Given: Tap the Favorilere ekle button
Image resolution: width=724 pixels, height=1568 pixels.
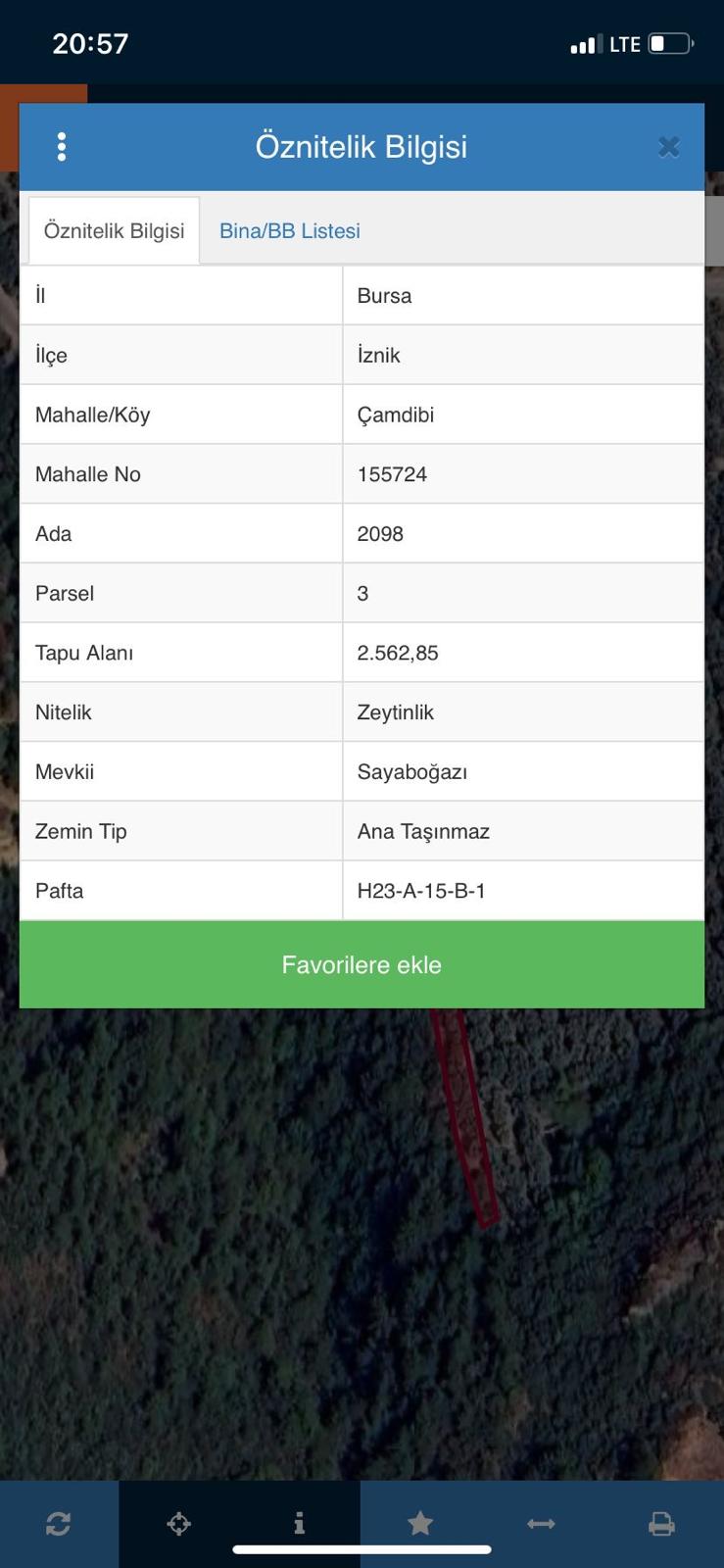Looking at the screenshot, I should pyautogui.click(x=362, y=964).
